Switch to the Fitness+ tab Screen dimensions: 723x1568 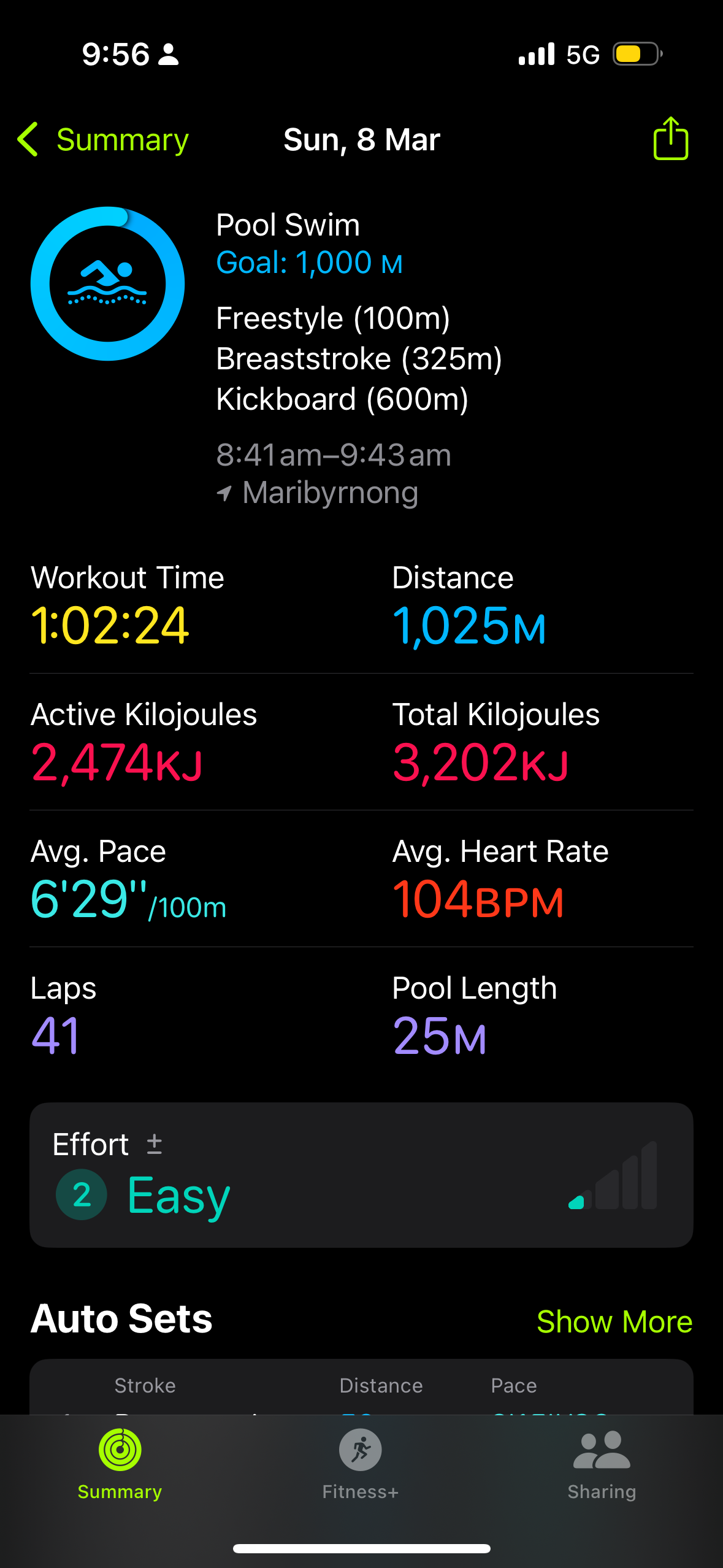pos(361,1464)
